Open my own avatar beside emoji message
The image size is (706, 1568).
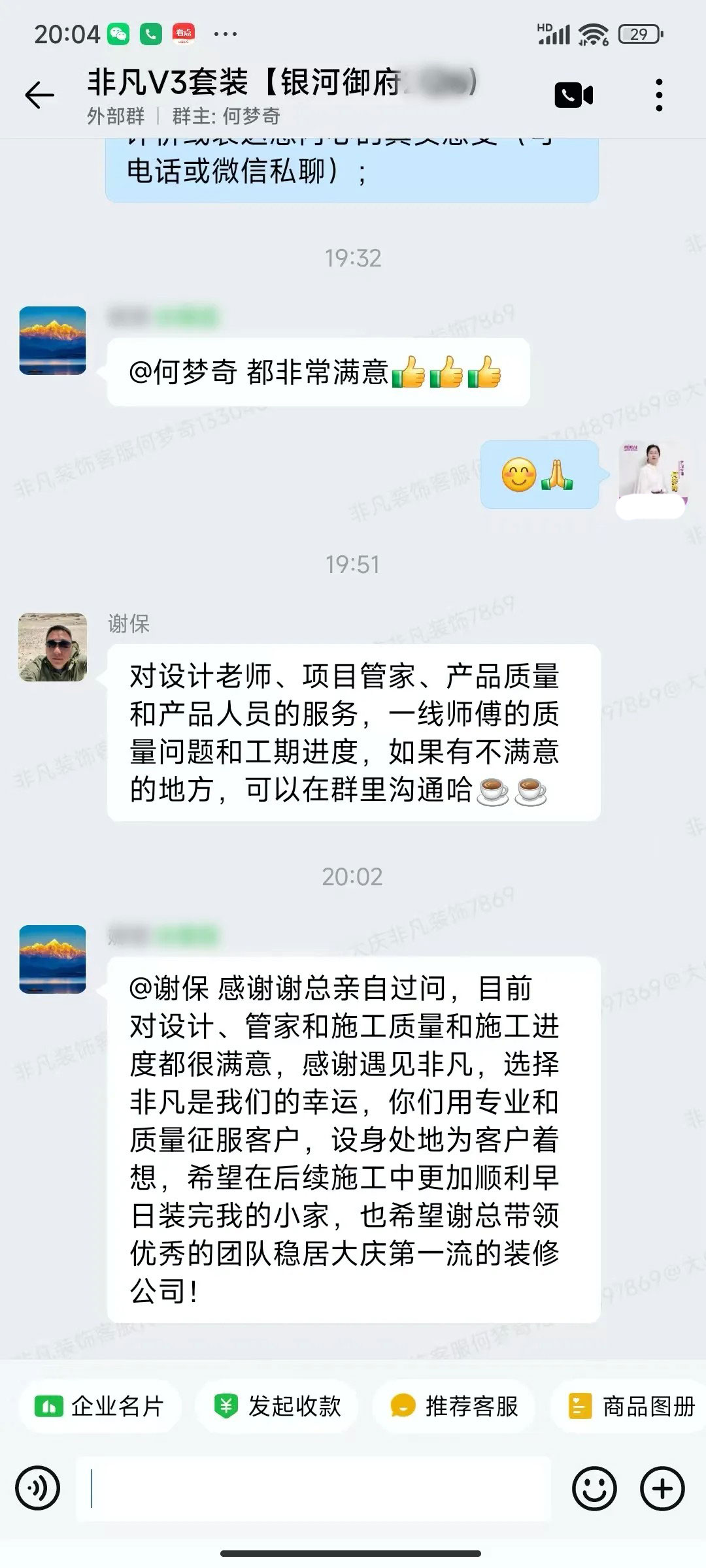click(x=651, y=475)
